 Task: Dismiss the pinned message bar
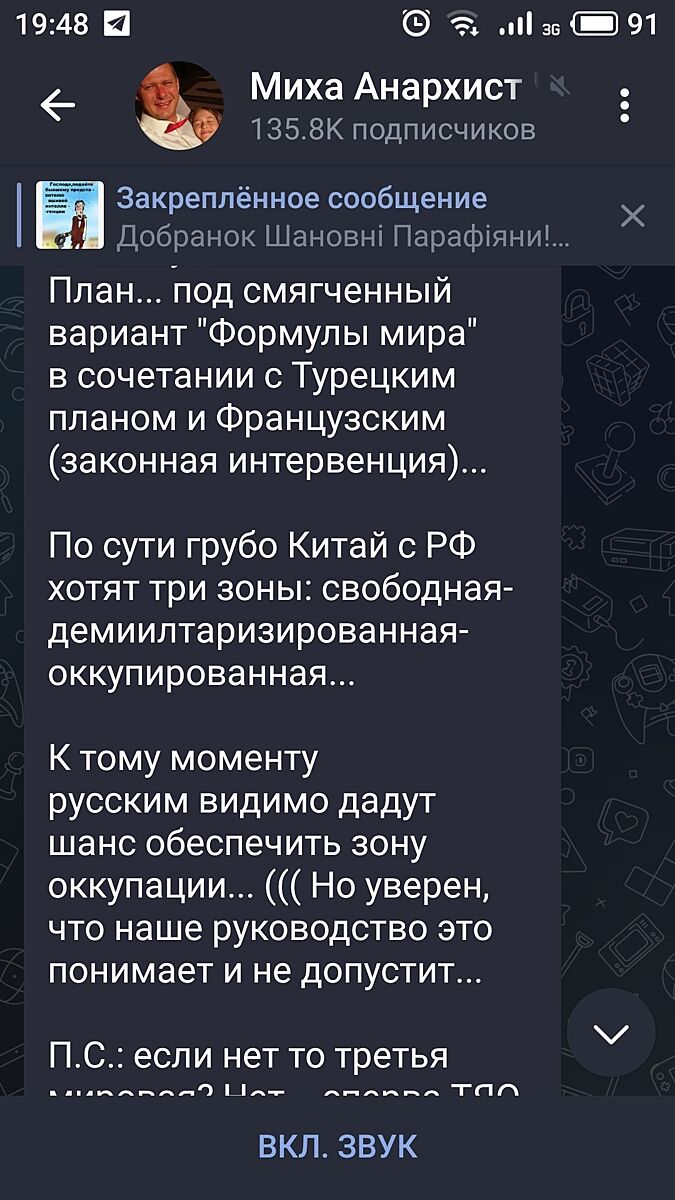click(632, 215)
